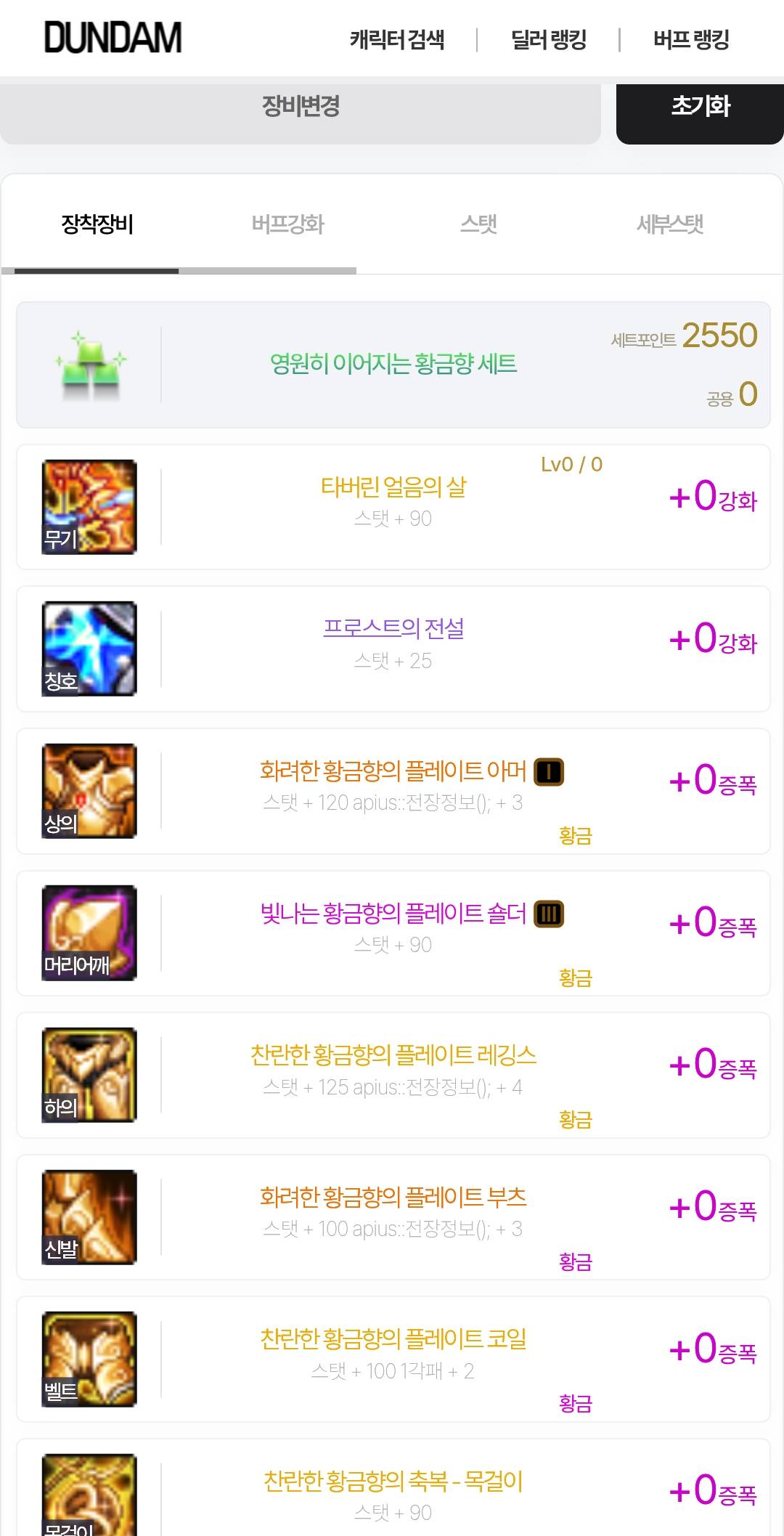
Task: Open the 타버린 얼음의 살 weapon row
Action: (393, 487)
